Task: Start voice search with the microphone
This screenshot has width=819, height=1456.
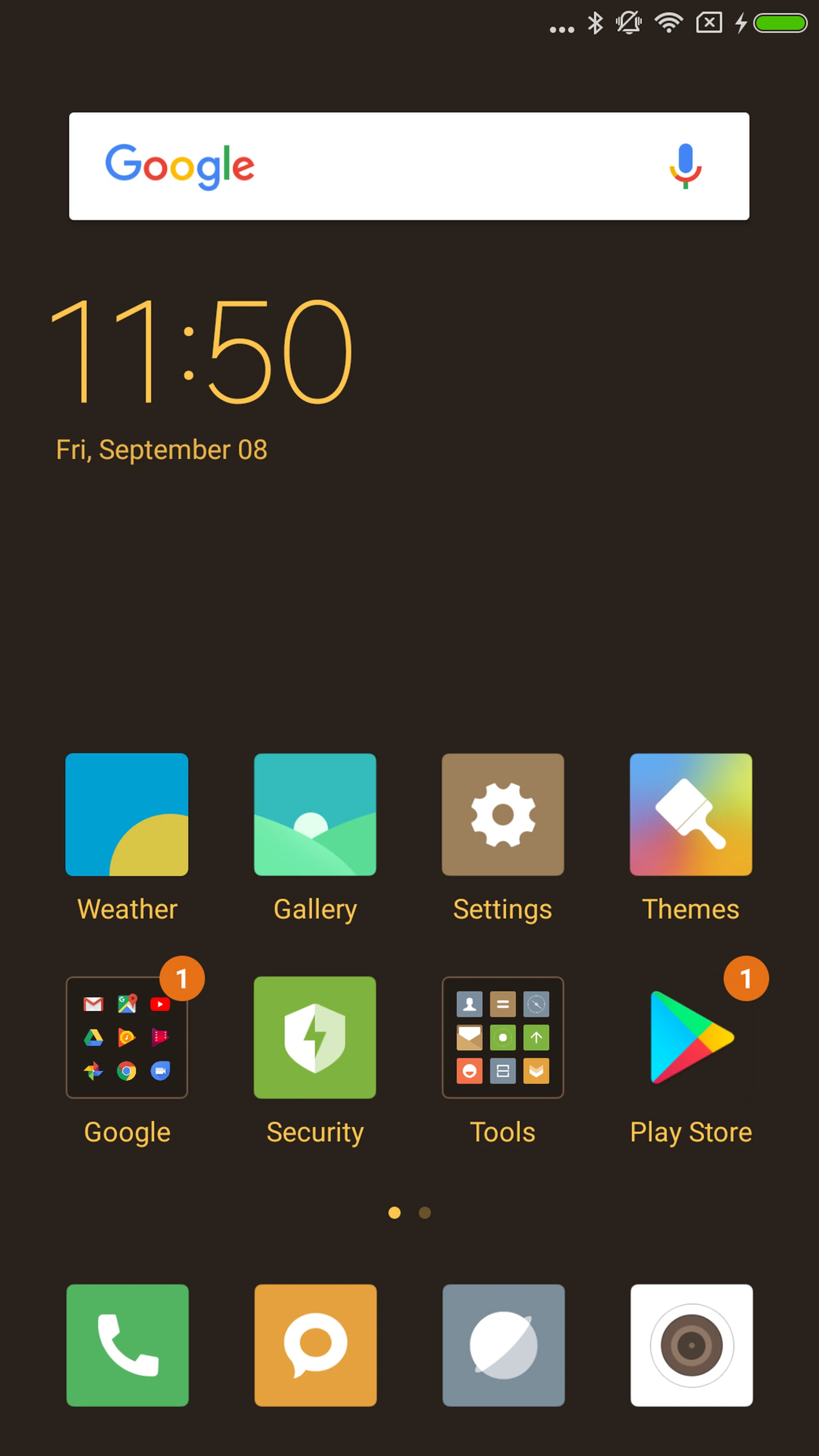Action: pyautogui.click(x=685, y=166)
